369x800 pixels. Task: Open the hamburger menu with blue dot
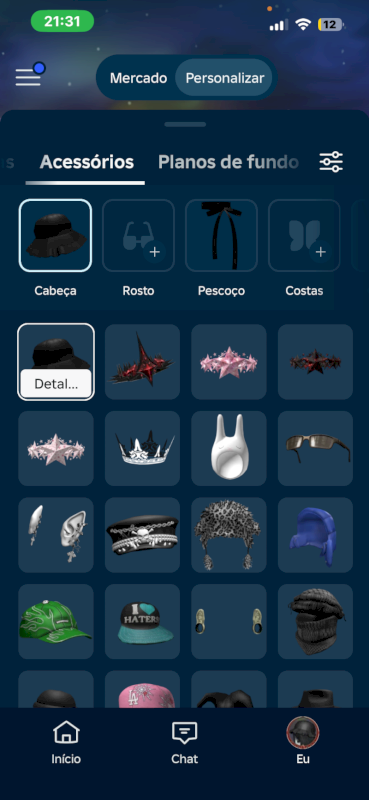[30, 75]
